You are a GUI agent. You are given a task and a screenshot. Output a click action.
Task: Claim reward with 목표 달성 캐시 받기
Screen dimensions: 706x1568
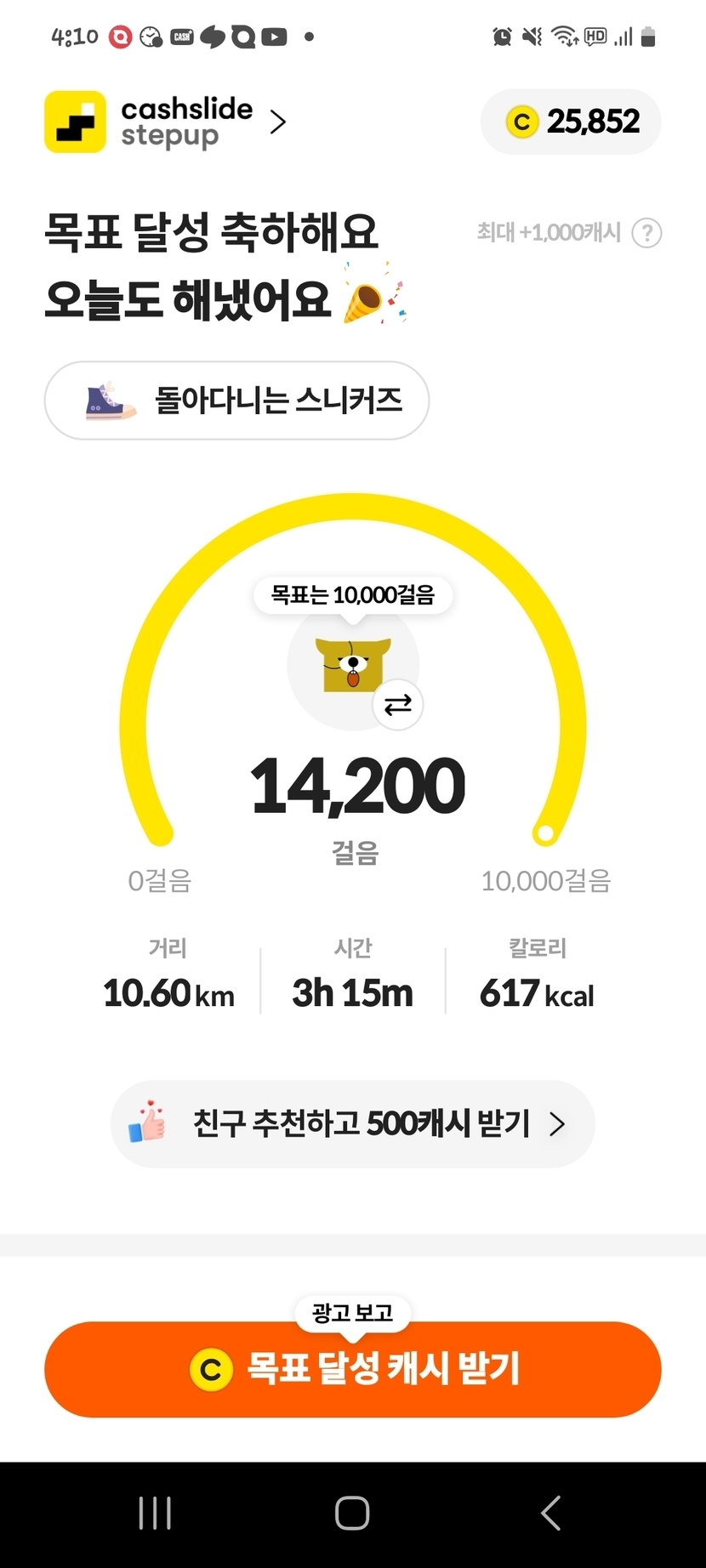352,1370
